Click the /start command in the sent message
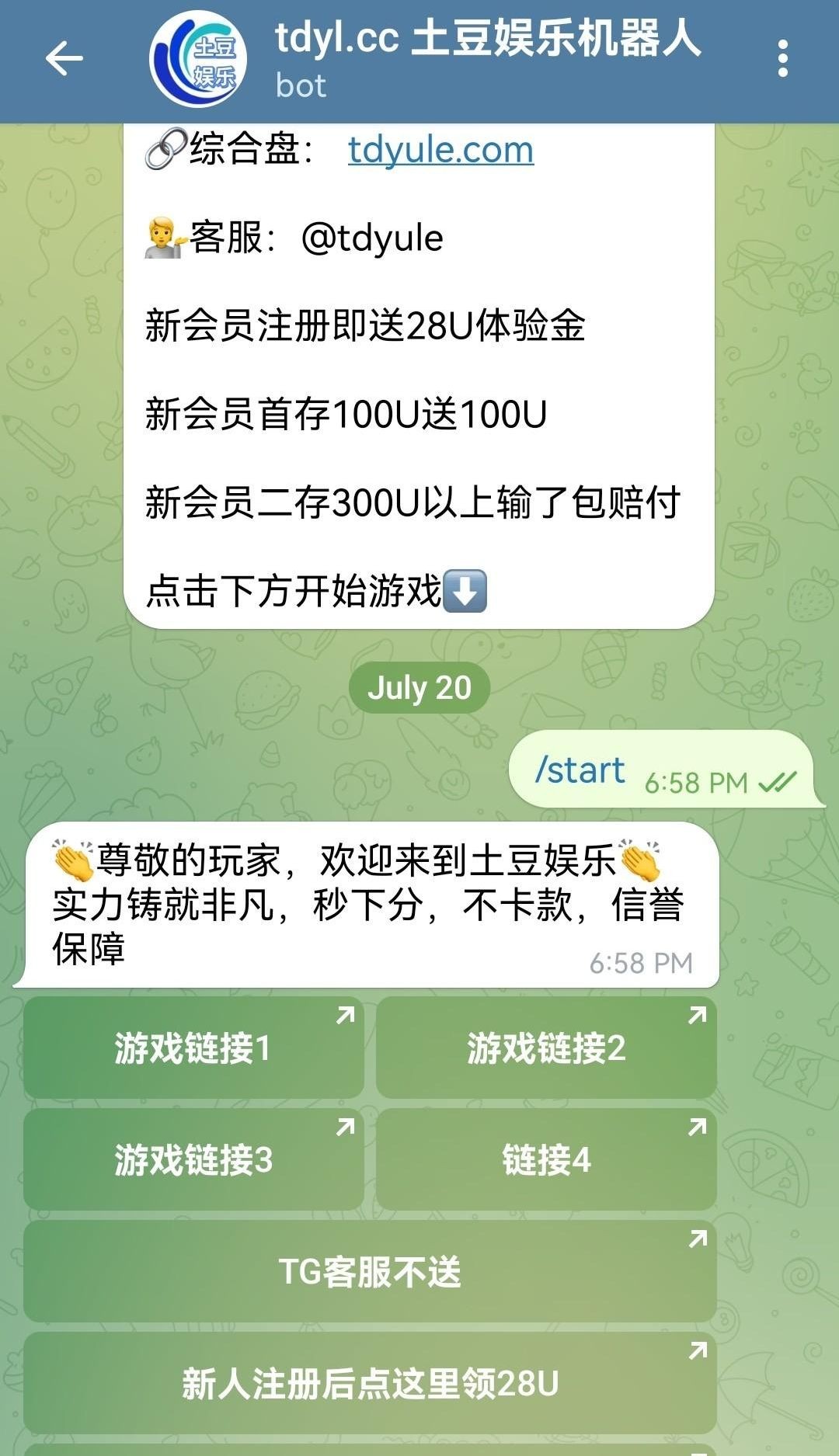Image resolution: width=839 pixels, height=1456 pixels. (579, 770)
